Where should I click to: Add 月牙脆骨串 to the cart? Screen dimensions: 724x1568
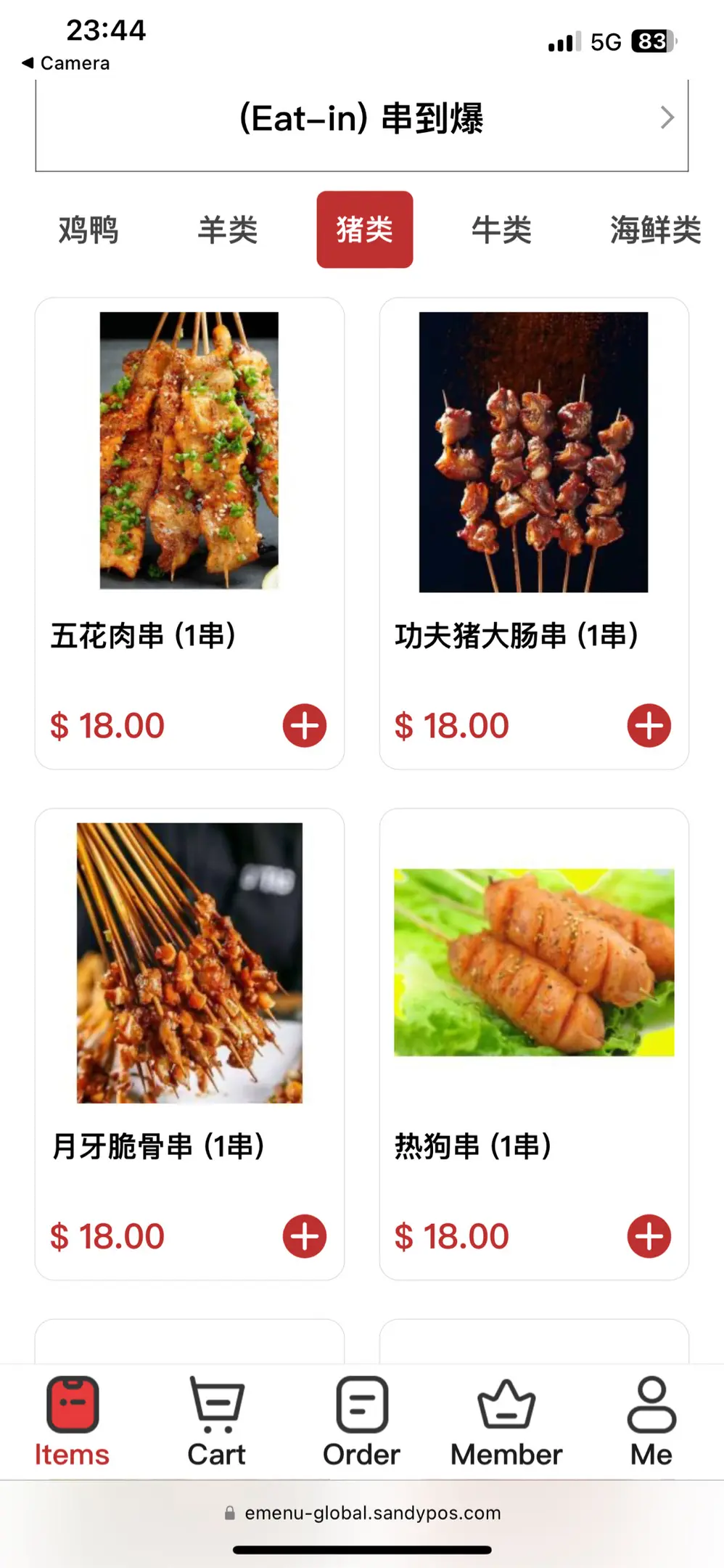(305, 1236)
